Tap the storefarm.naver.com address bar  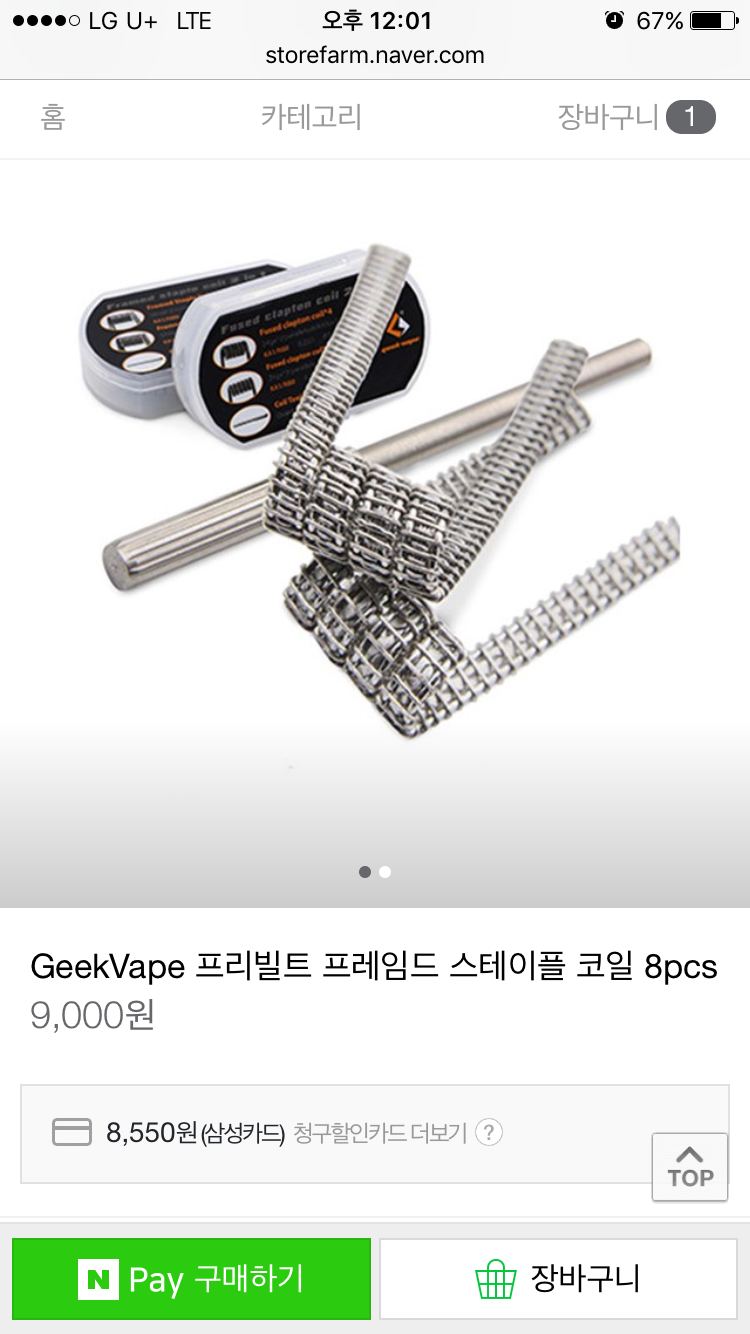(375, 56)
